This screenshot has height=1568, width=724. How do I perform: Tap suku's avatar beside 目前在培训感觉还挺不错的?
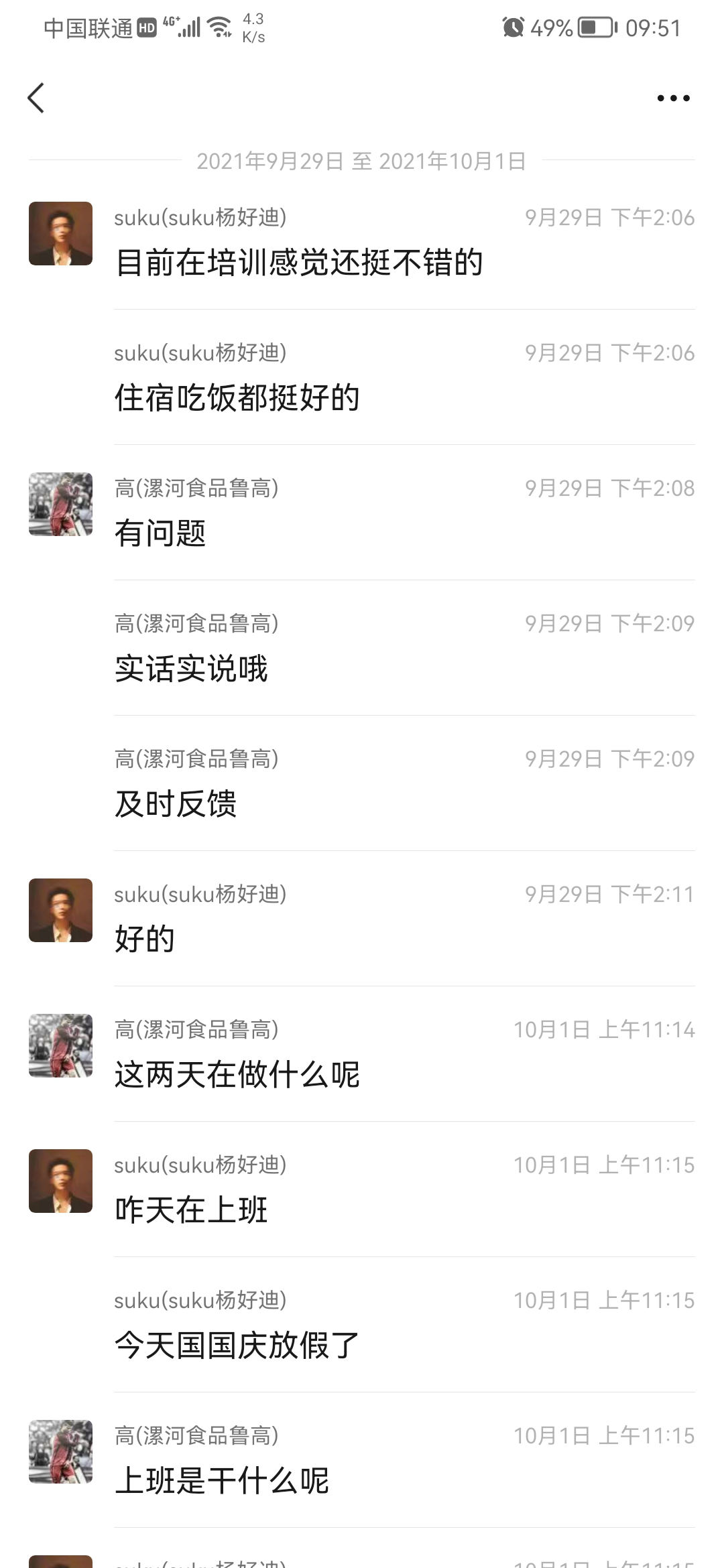(60, 233)
